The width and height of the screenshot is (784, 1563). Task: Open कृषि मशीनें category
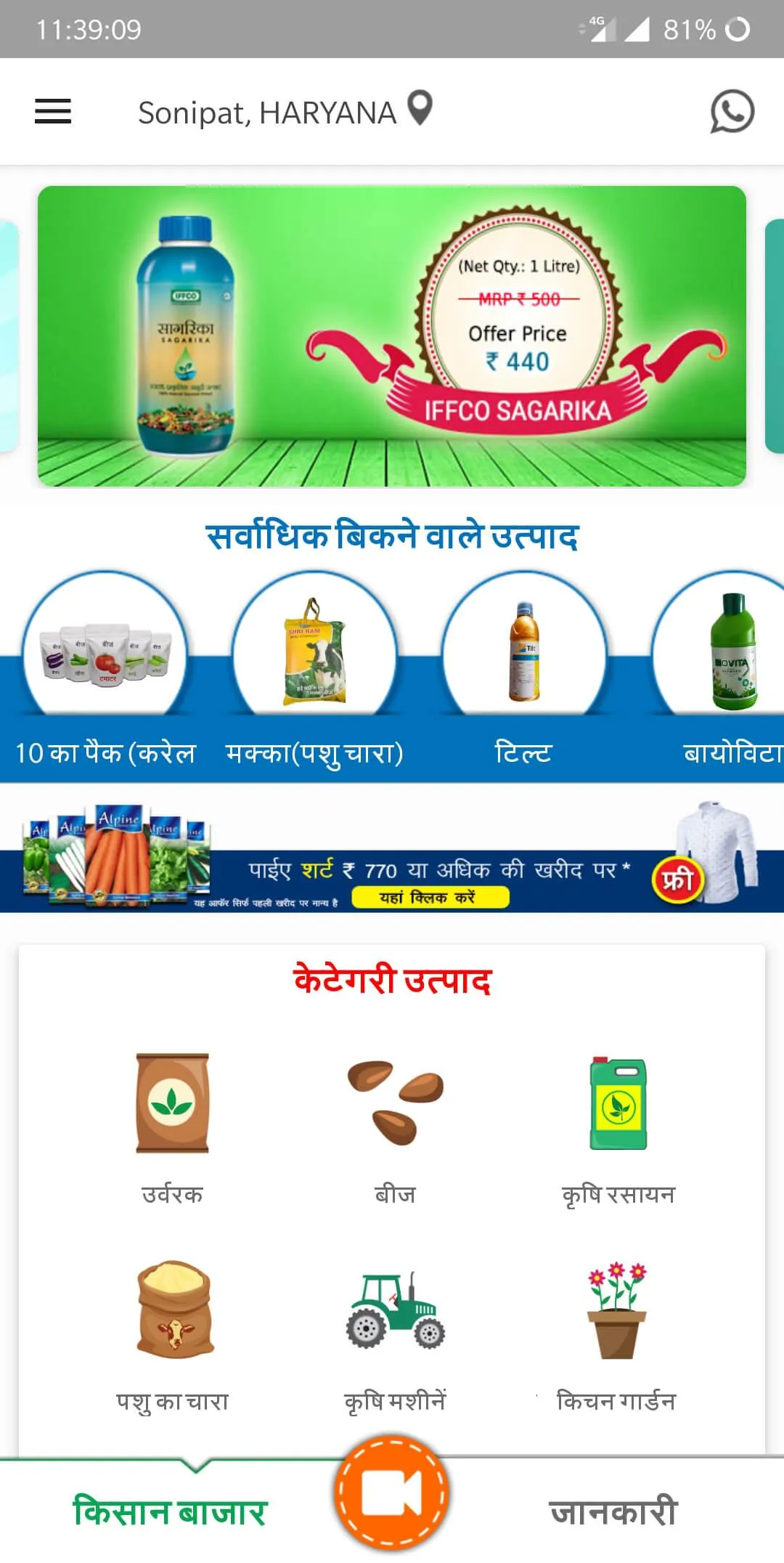(x=395, y=1333)
